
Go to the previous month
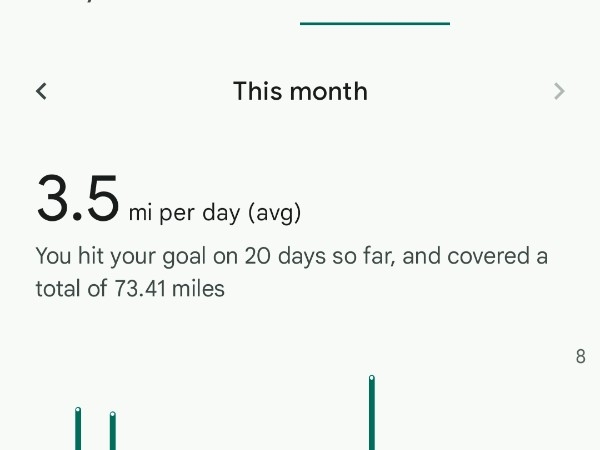coord(41,92)
